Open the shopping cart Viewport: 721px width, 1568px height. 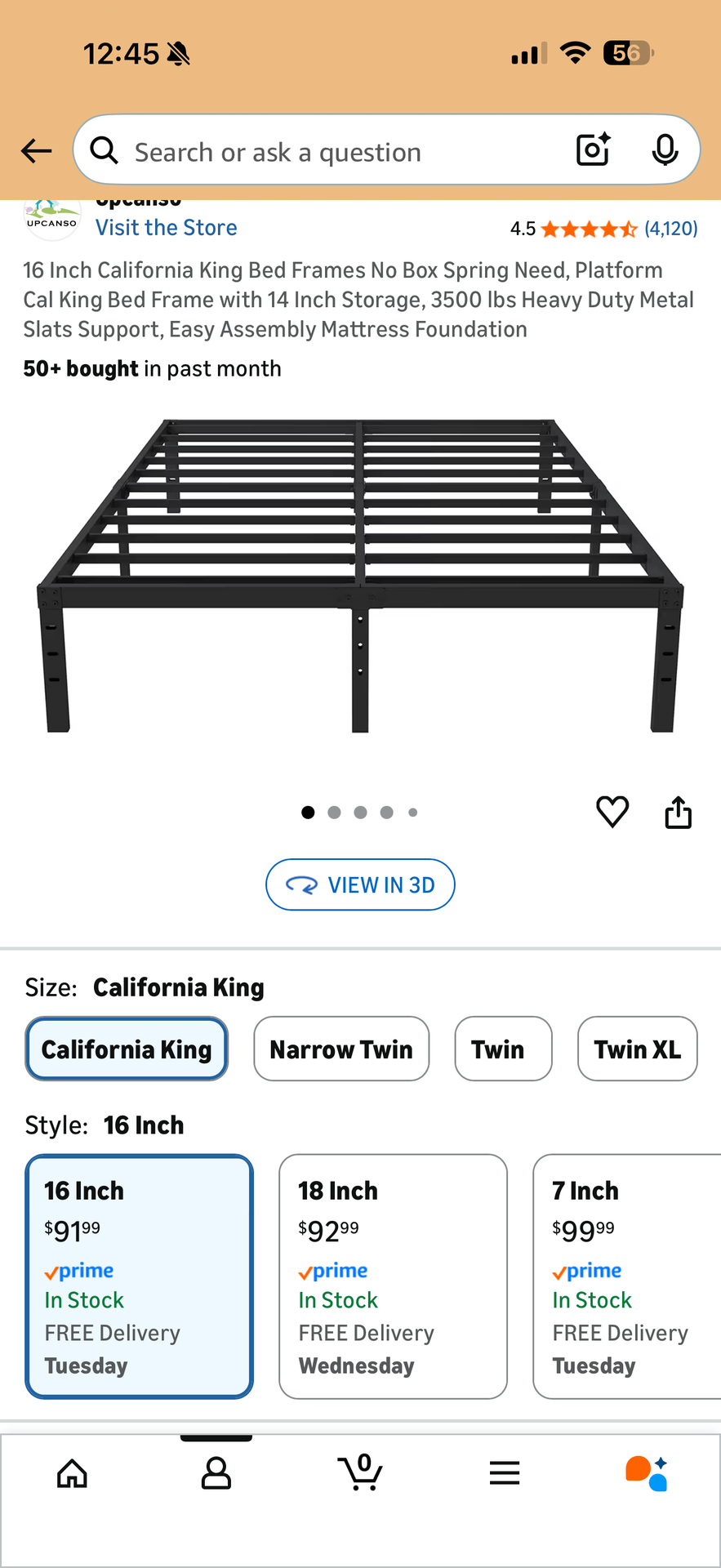click(x=360, y=1473)
